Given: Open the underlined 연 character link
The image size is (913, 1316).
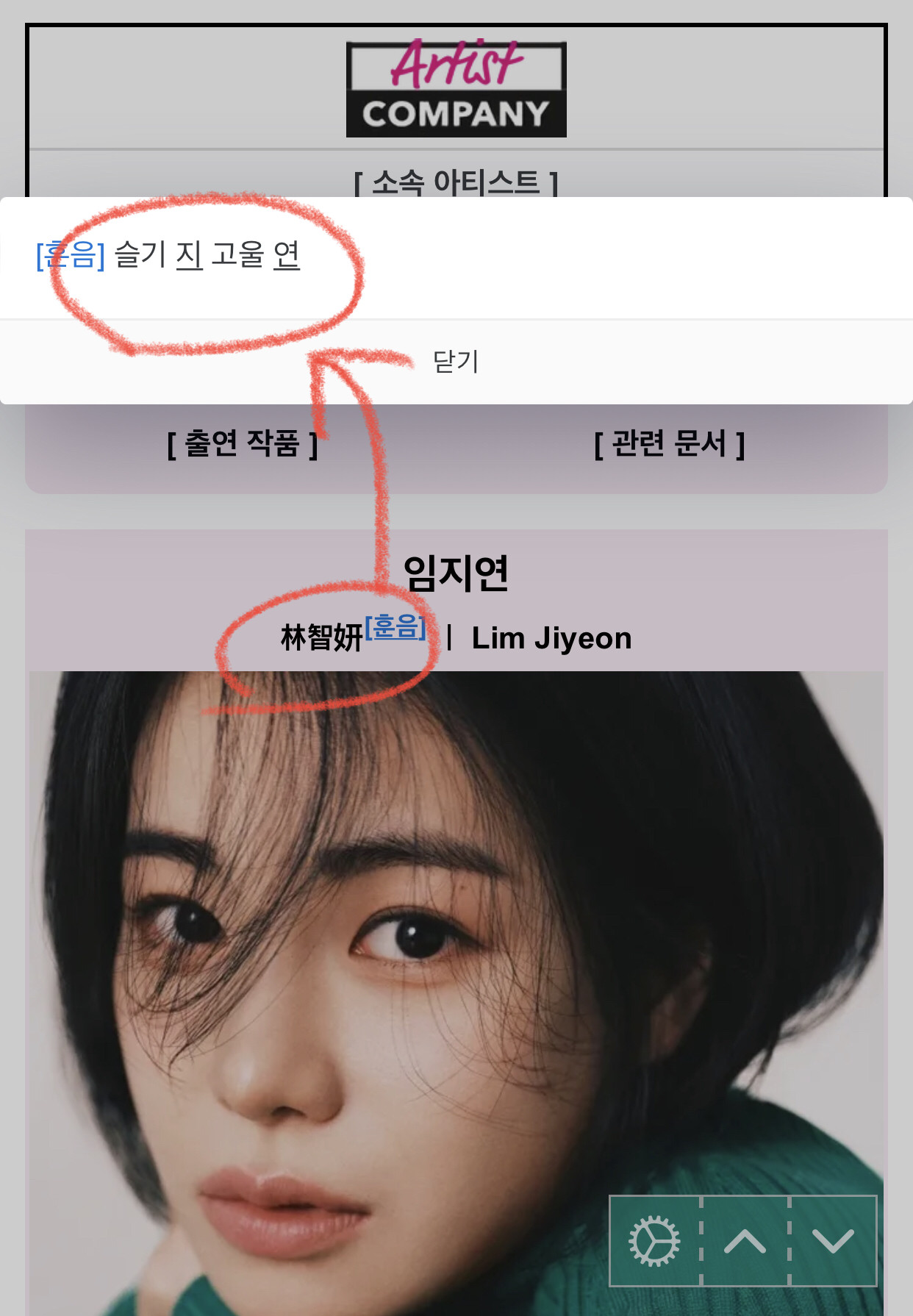Looking at the screenshot, I should pos(287,255).
